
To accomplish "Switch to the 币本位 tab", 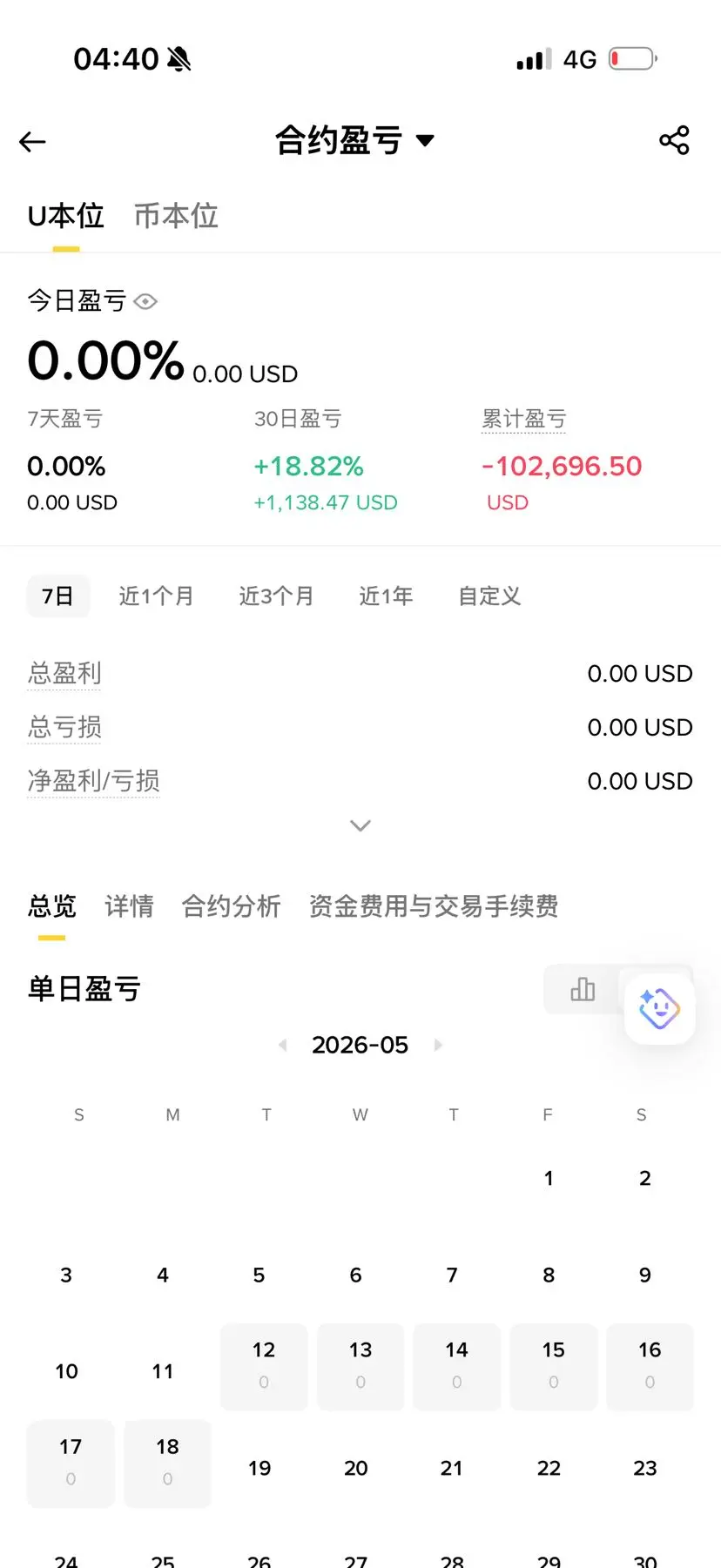I will [x=176, y=216].
